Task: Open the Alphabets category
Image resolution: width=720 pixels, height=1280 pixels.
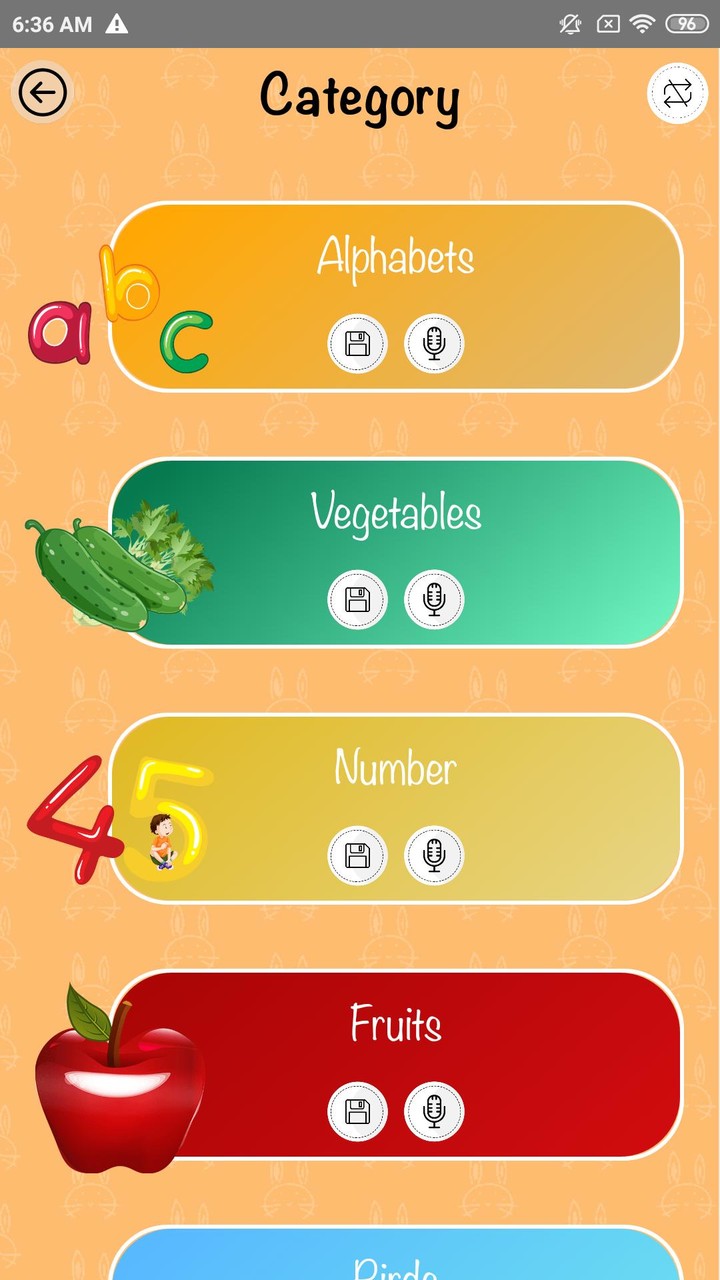Action: pyautogui.click(x=395, y=259)
